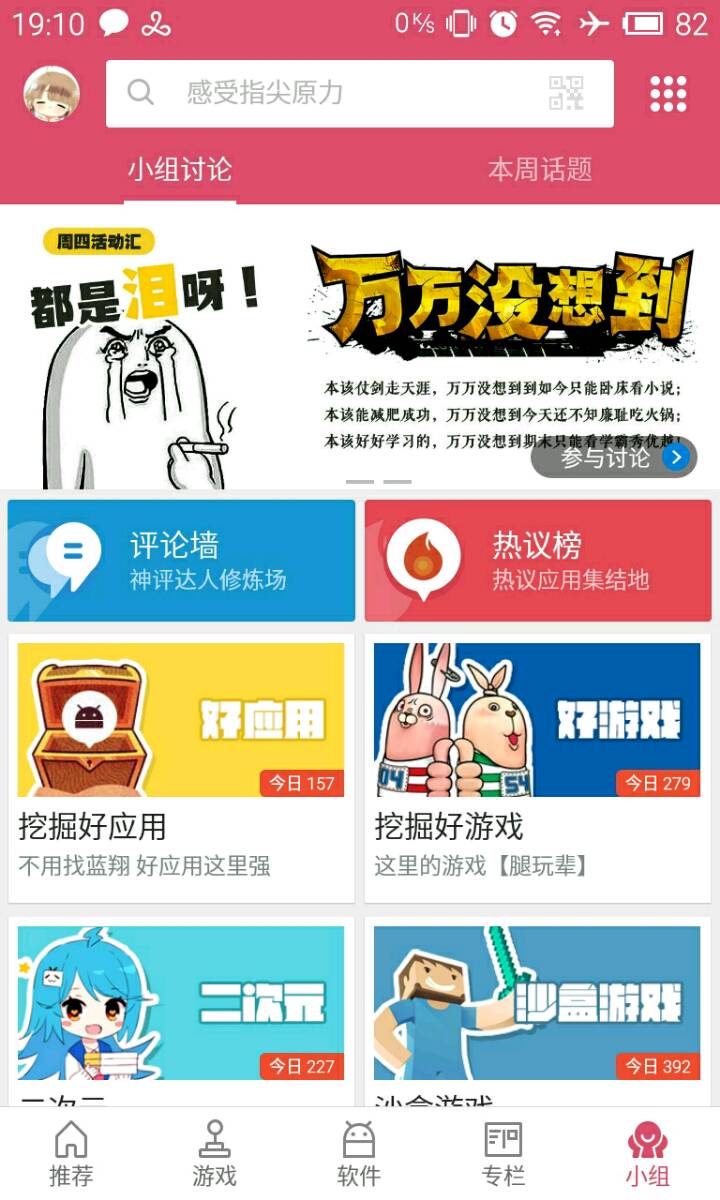The image size is (720, 1200).
Task: Select the 小组 tab
Action: [647, 1154]
